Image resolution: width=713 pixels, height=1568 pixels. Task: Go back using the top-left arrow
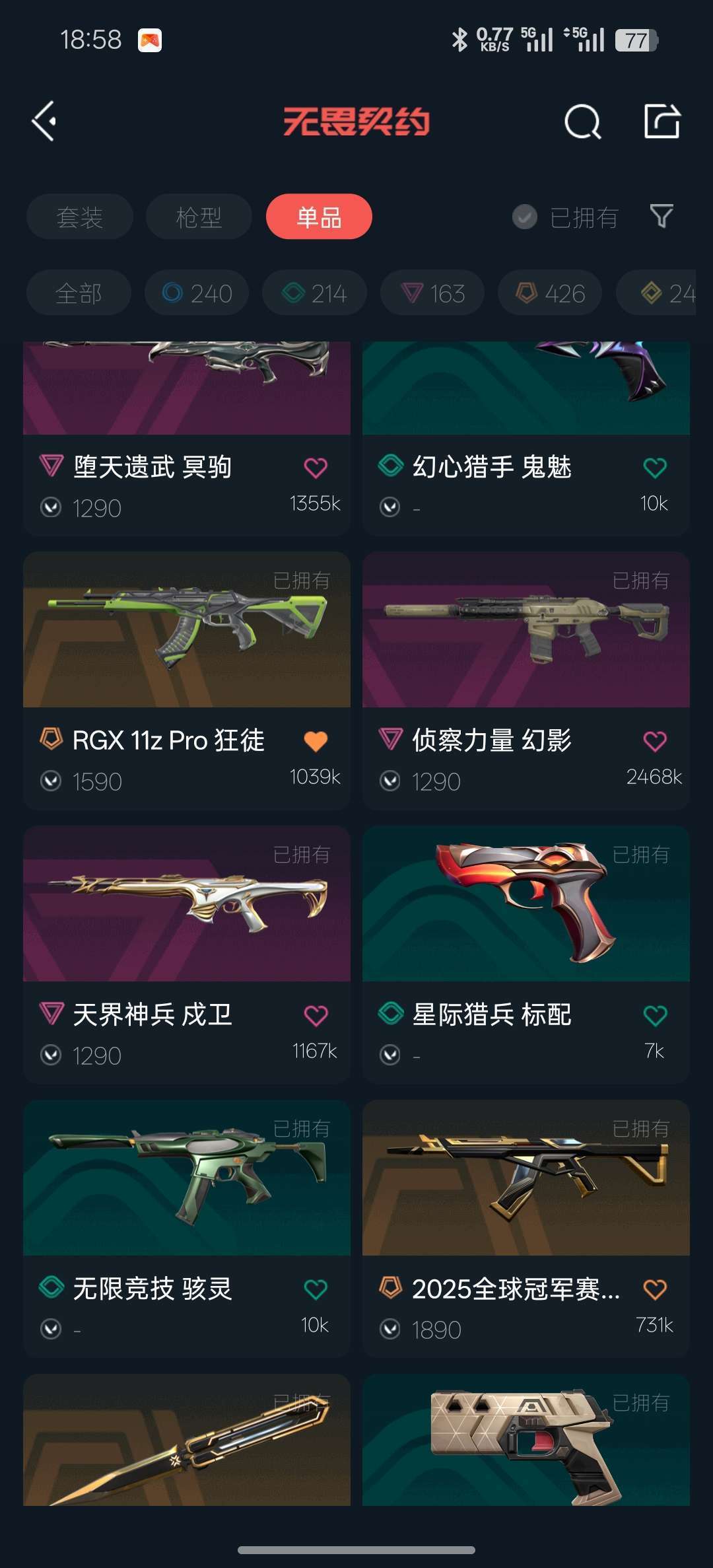[44, 121]
